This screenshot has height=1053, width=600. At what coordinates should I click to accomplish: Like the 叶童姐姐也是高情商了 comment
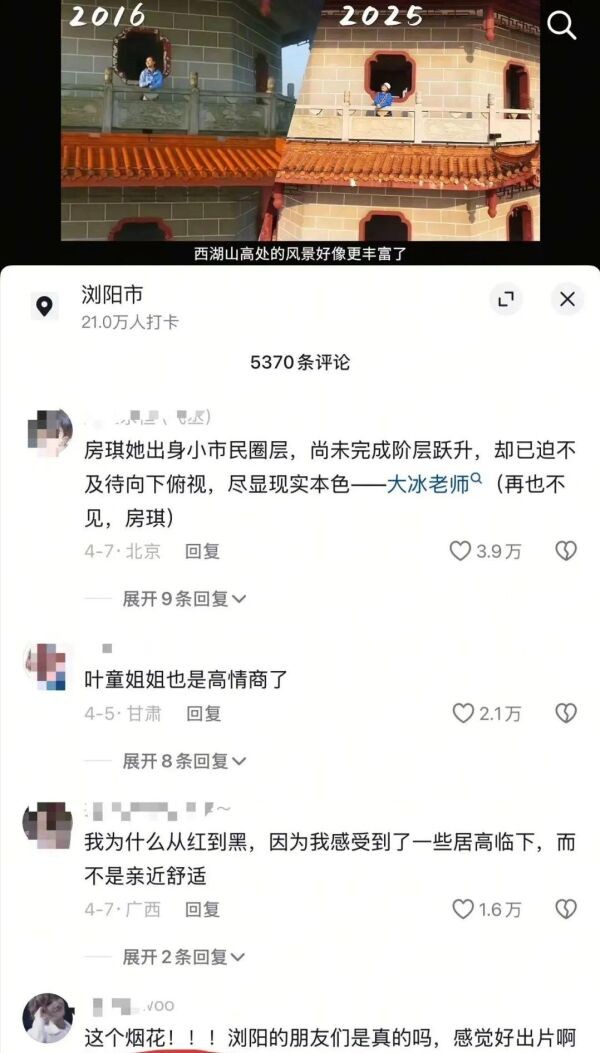[486, 713]
